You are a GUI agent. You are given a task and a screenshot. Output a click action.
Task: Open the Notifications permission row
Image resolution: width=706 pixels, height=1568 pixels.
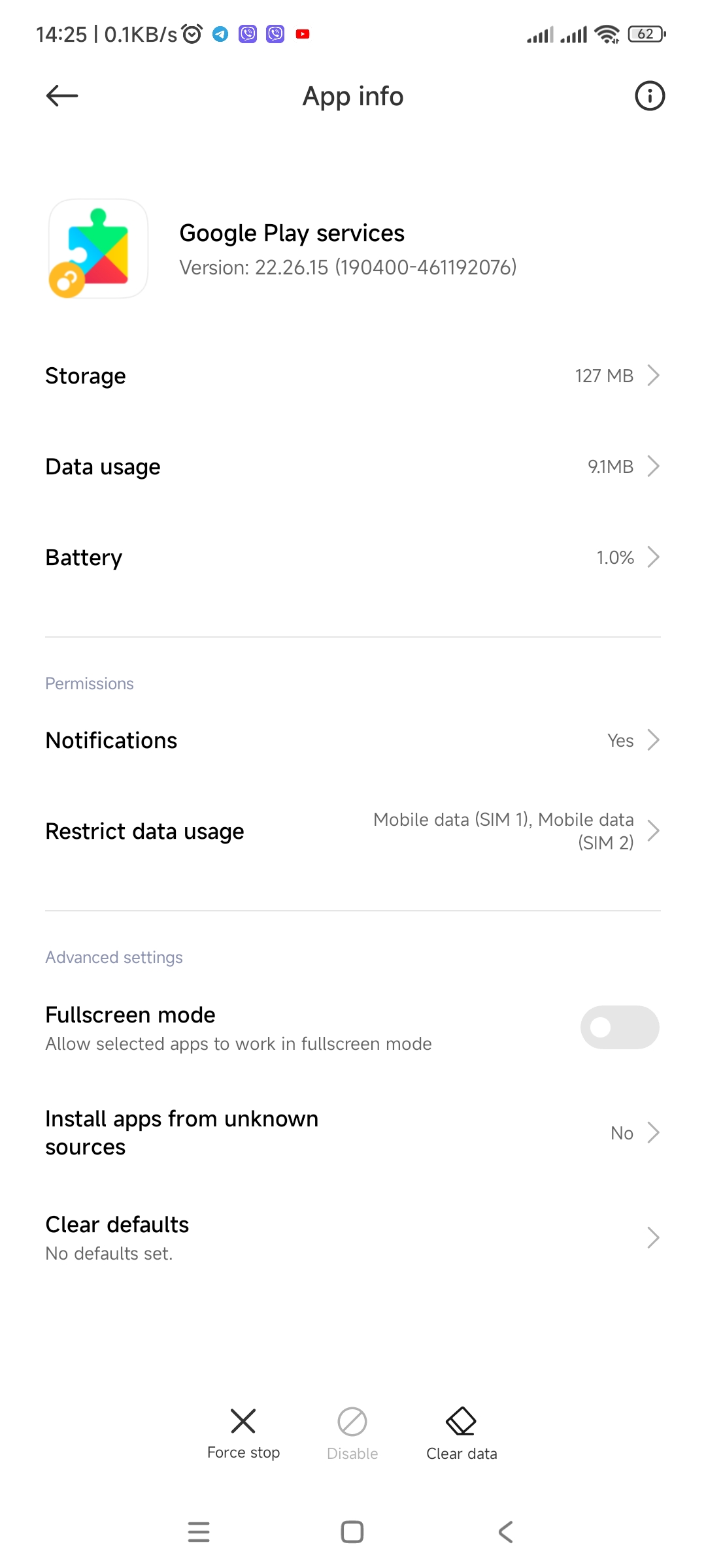point(353,740)
